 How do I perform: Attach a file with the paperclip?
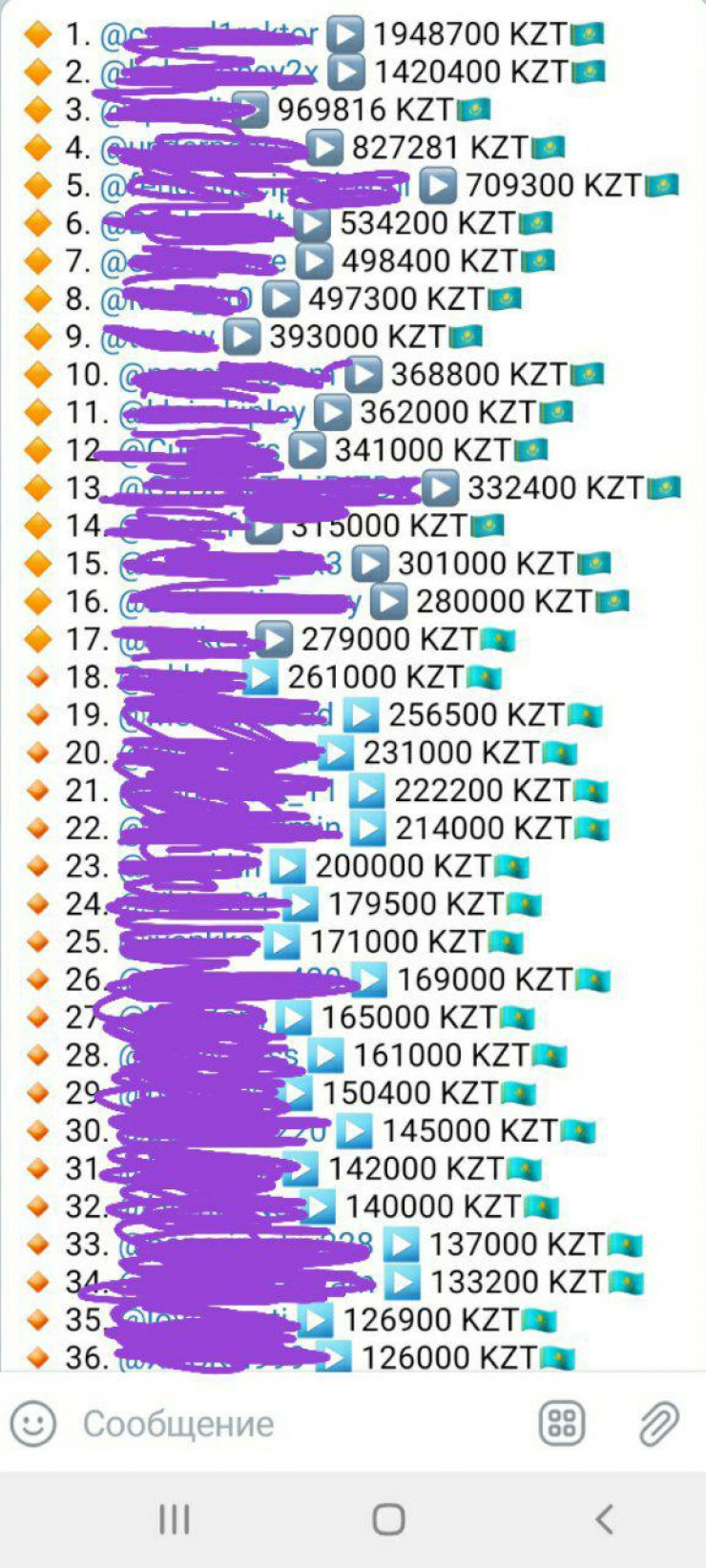(x=658, y=1424)
